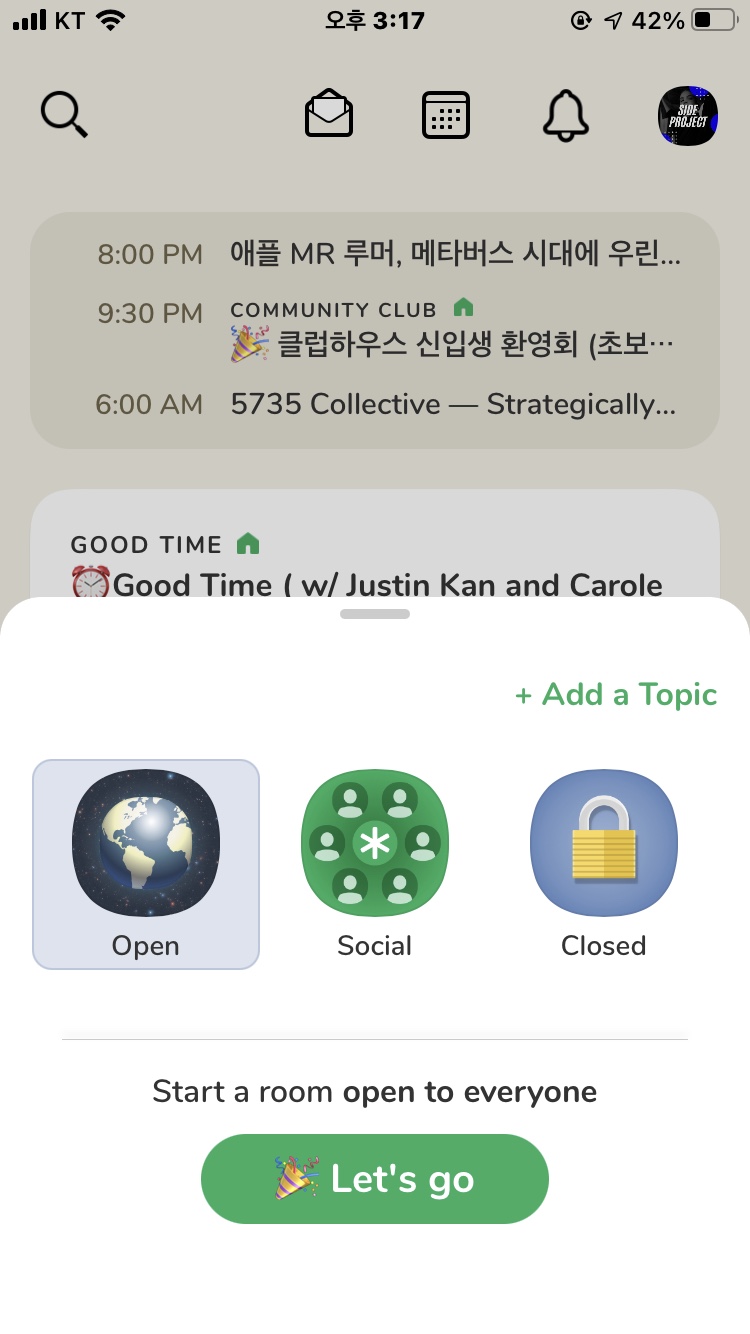
Task: Open the events calendar icon
Action: coord(446,115)
